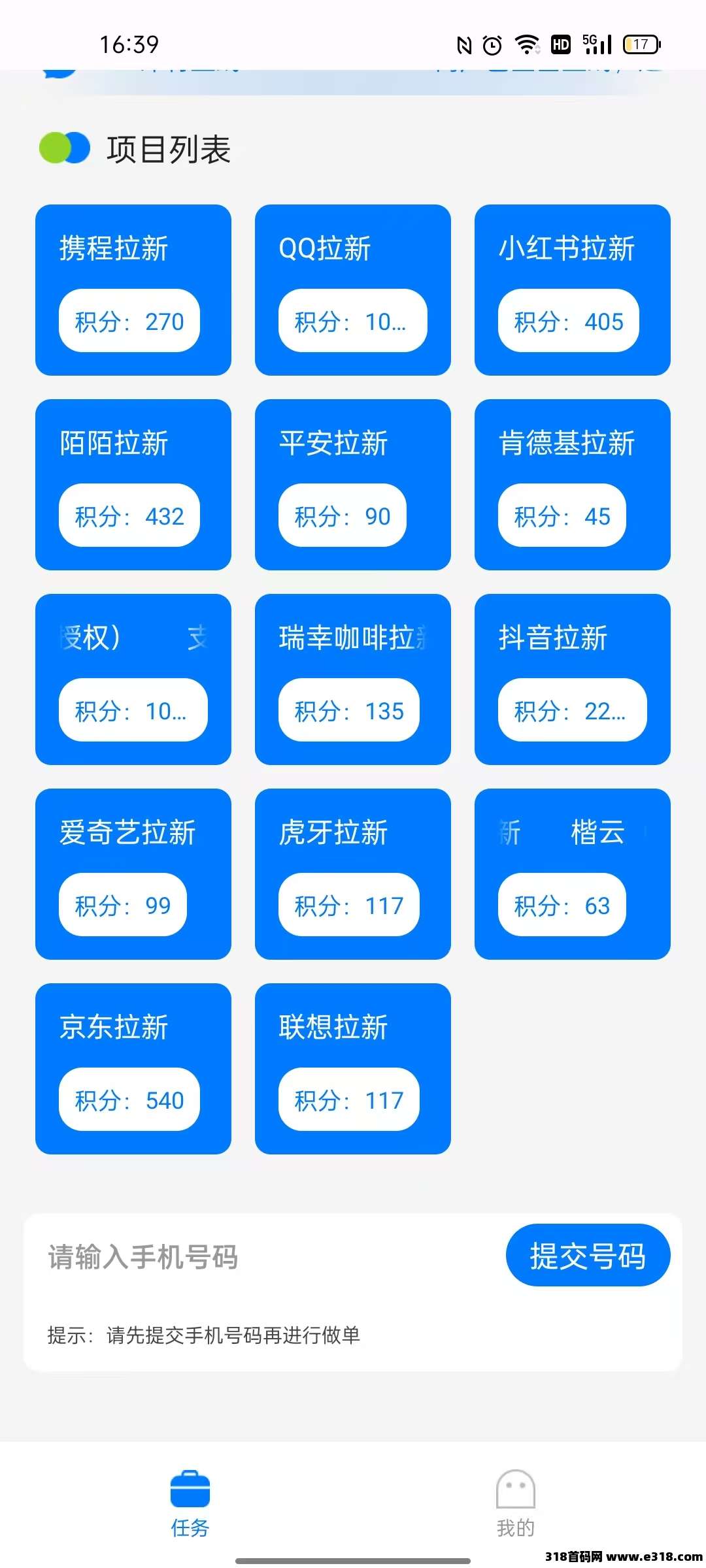Open the 携程拉新 project card
This screenshot has width=706, height=1568.
coord(133,289)
